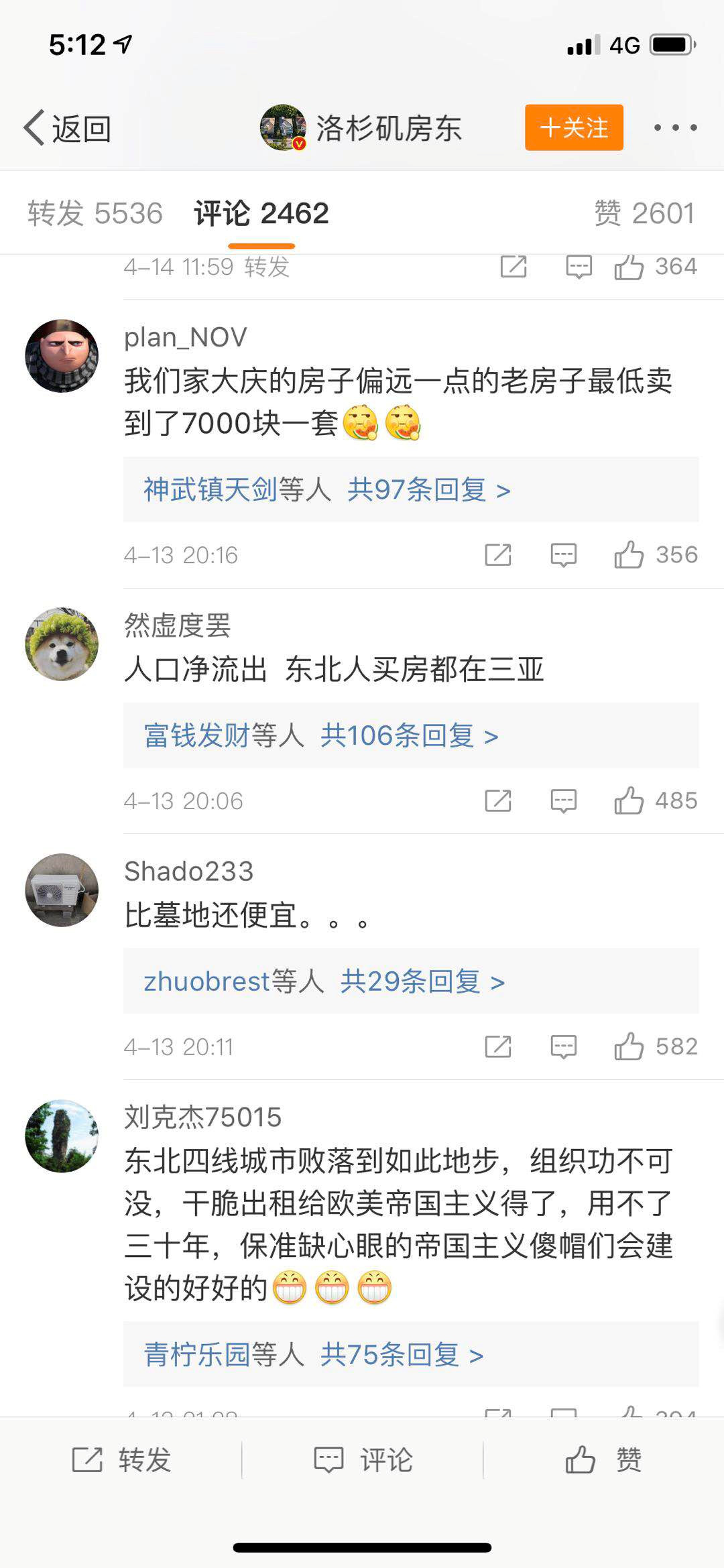
Task: View the 106 replies to 然虚度罢's comment
Action: tap(322, 736)
